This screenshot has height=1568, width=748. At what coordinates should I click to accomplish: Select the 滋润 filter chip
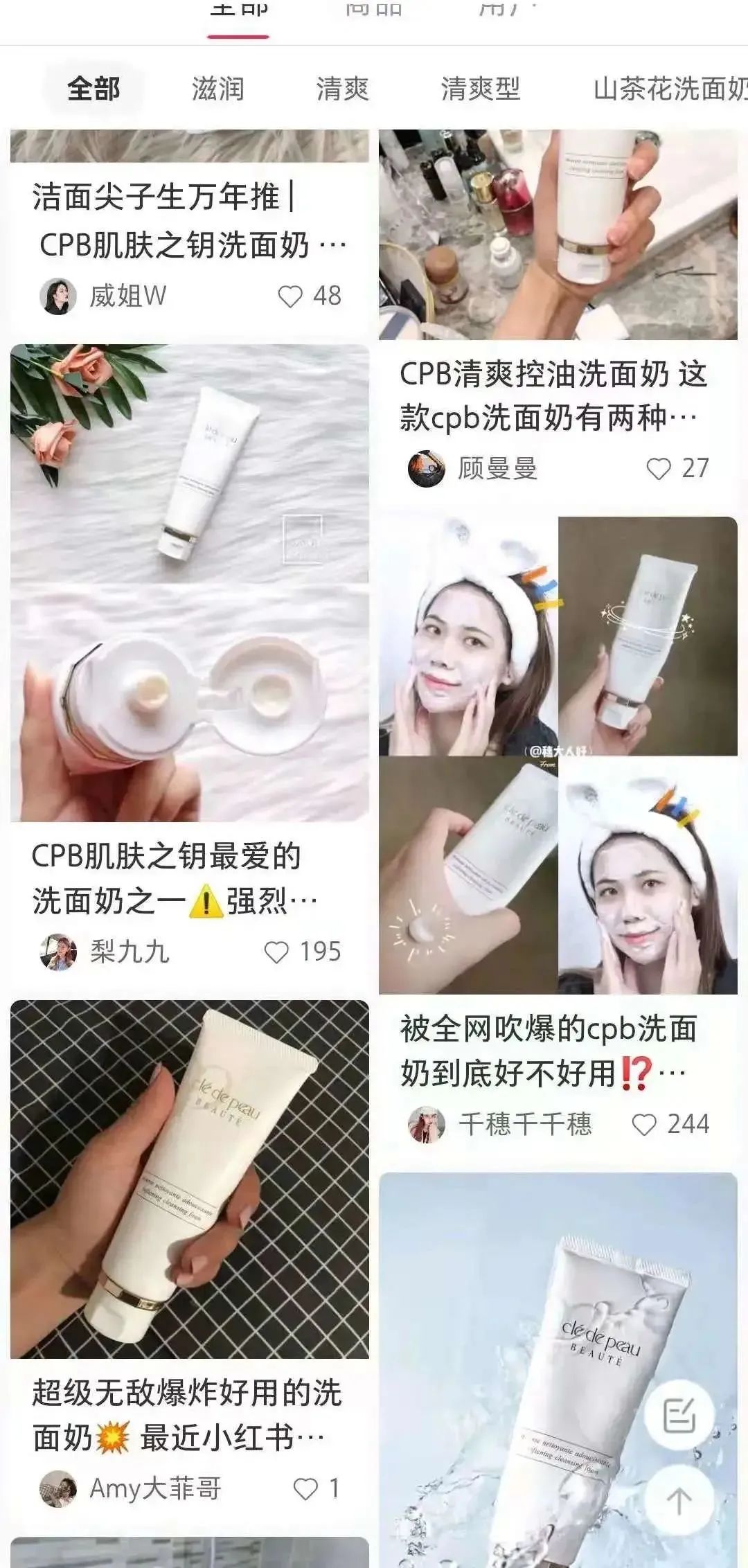pyautogui.click(x=217, y=89)
